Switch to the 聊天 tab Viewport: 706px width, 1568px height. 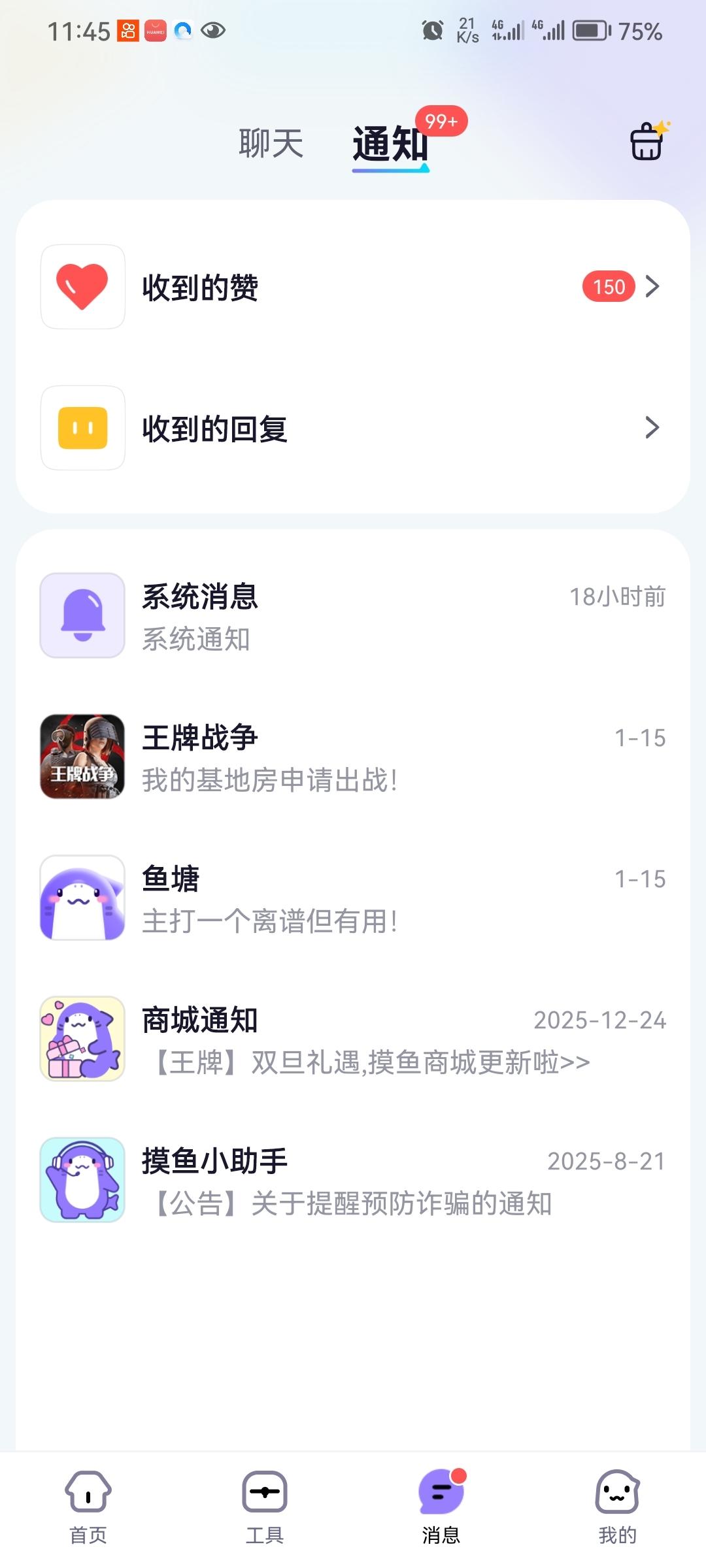[269, 145]
